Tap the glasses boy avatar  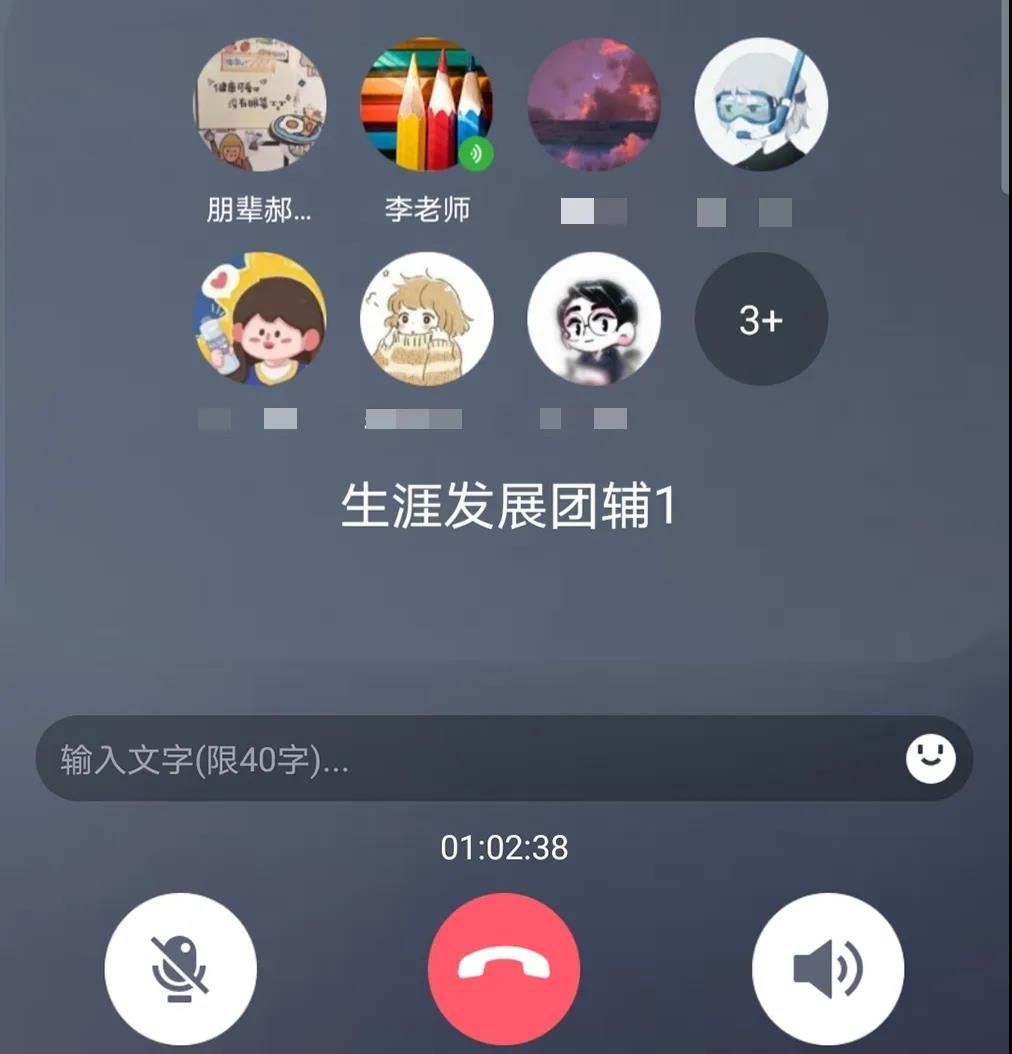click(593, 319)
